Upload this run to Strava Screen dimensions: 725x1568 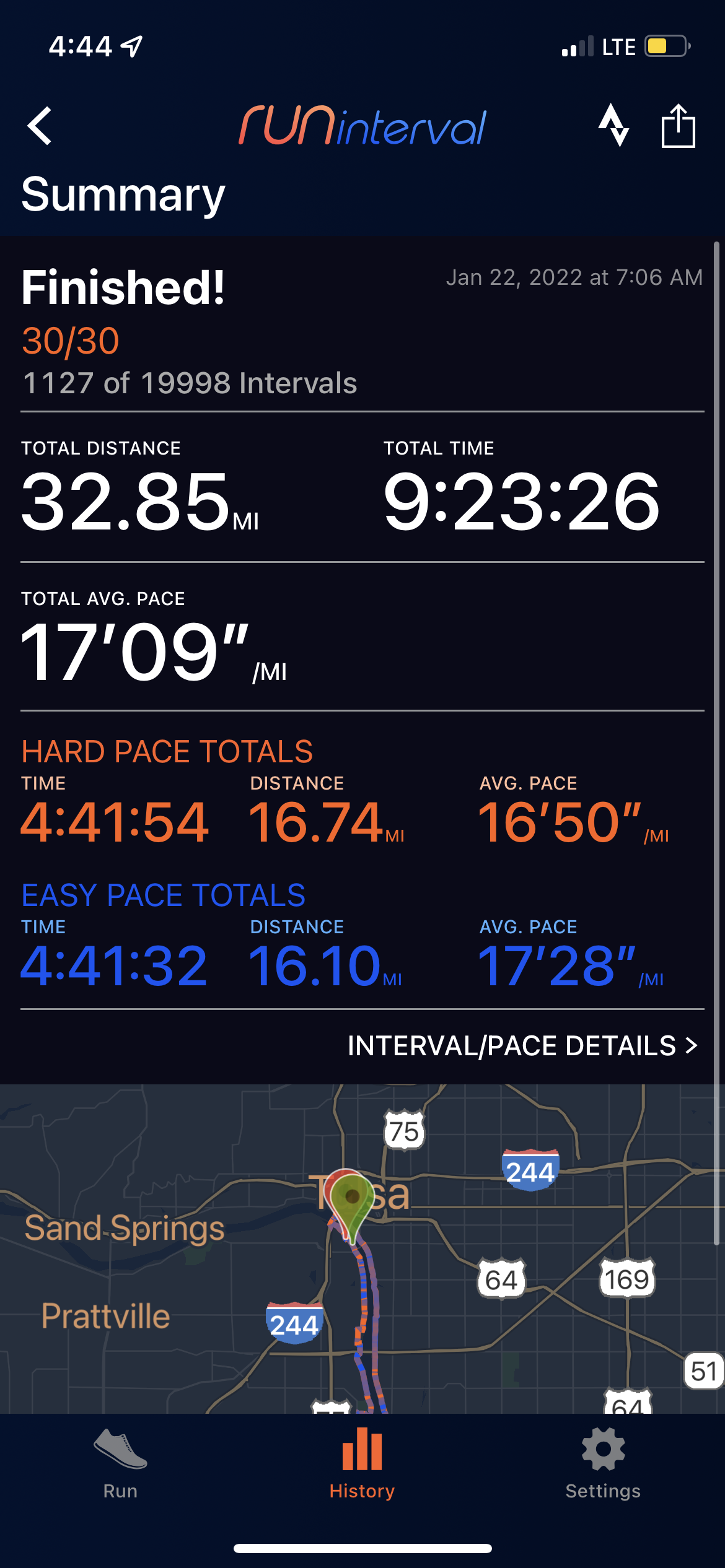point(613,125)
